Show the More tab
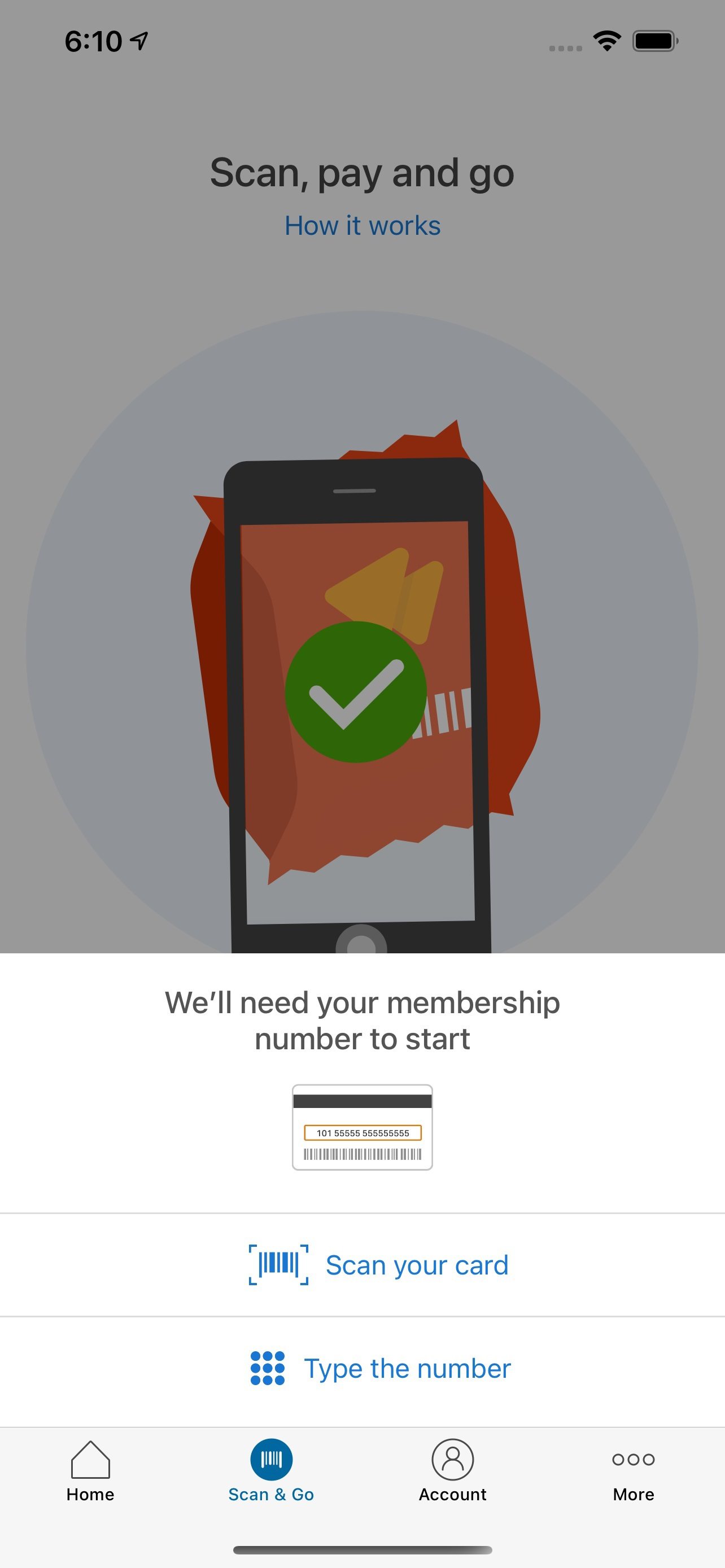 pyautogui.click(x=633, y=1469)
